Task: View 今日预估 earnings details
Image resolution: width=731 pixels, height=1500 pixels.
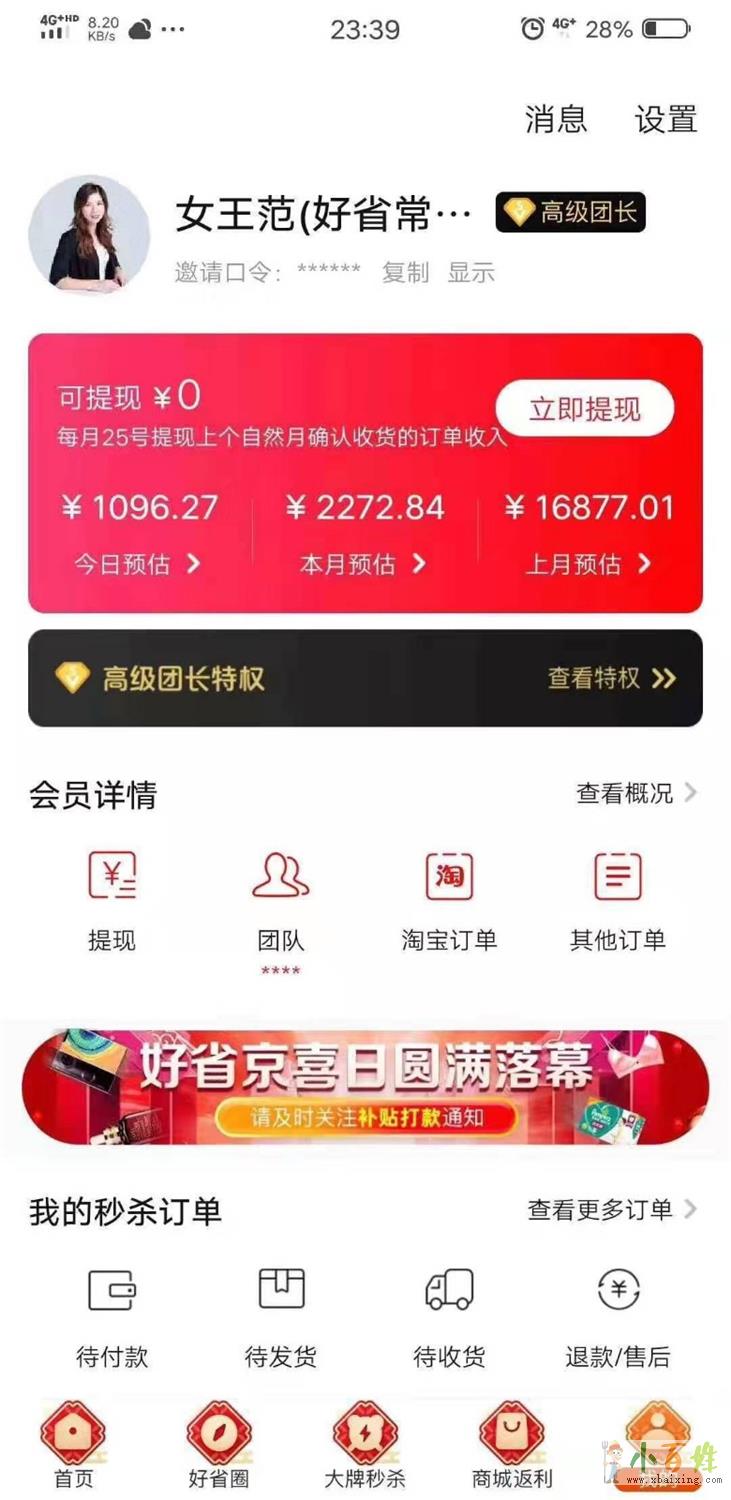Action: coord(138,564)
